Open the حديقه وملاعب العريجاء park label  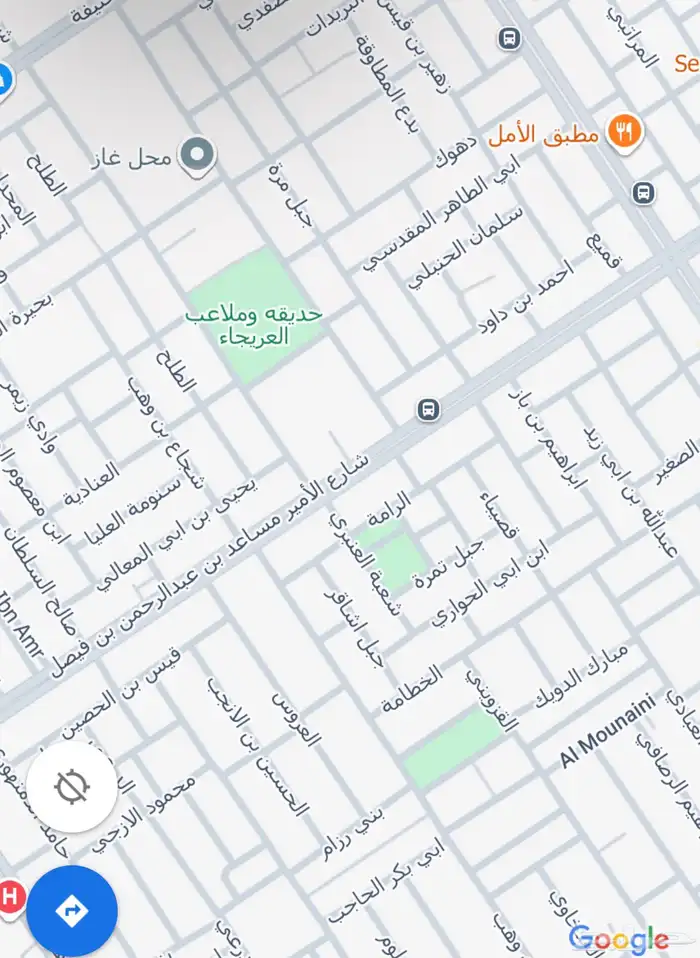[x=253, y=325]
